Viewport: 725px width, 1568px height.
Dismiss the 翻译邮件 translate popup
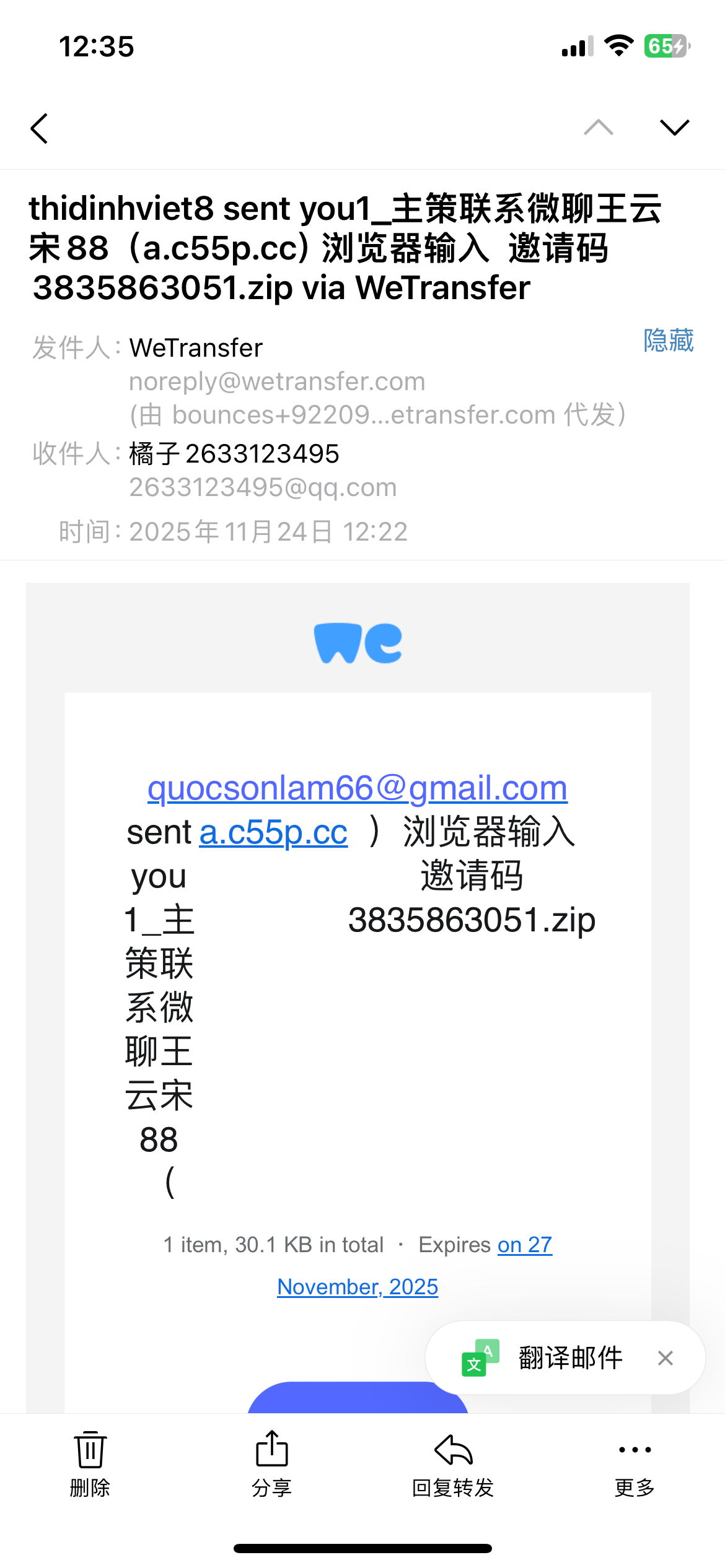click(666, 1357)
